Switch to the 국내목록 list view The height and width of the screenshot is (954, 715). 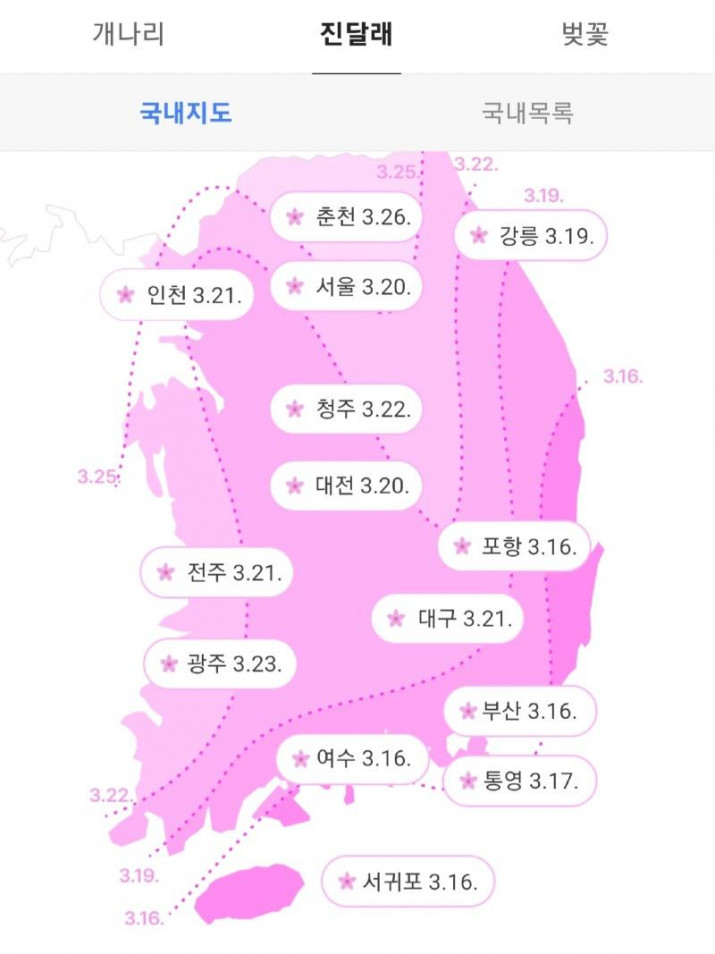click(527, 112)
